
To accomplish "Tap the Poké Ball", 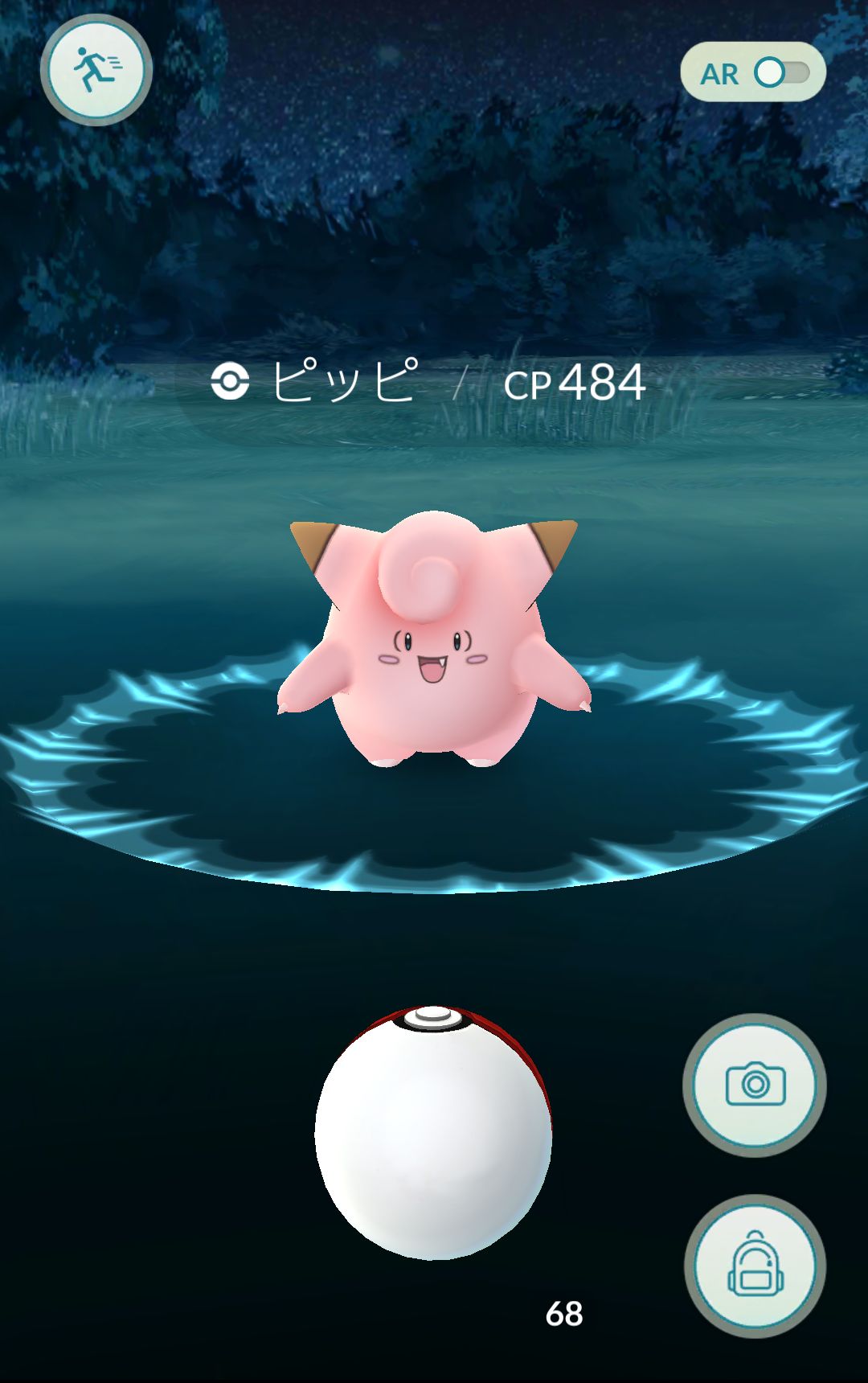I will [433, 1133].
